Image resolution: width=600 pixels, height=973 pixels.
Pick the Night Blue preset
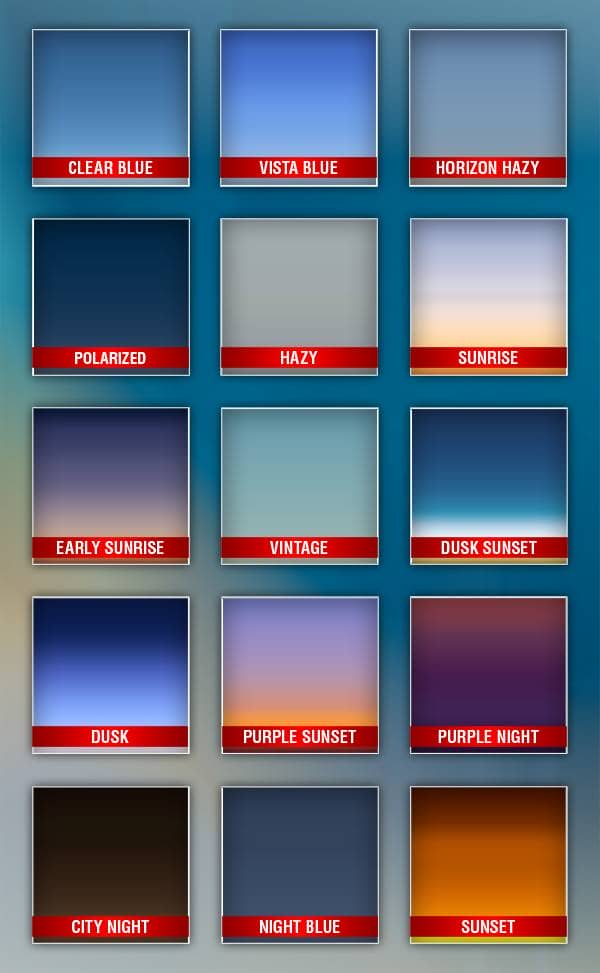tap(300, 865)
